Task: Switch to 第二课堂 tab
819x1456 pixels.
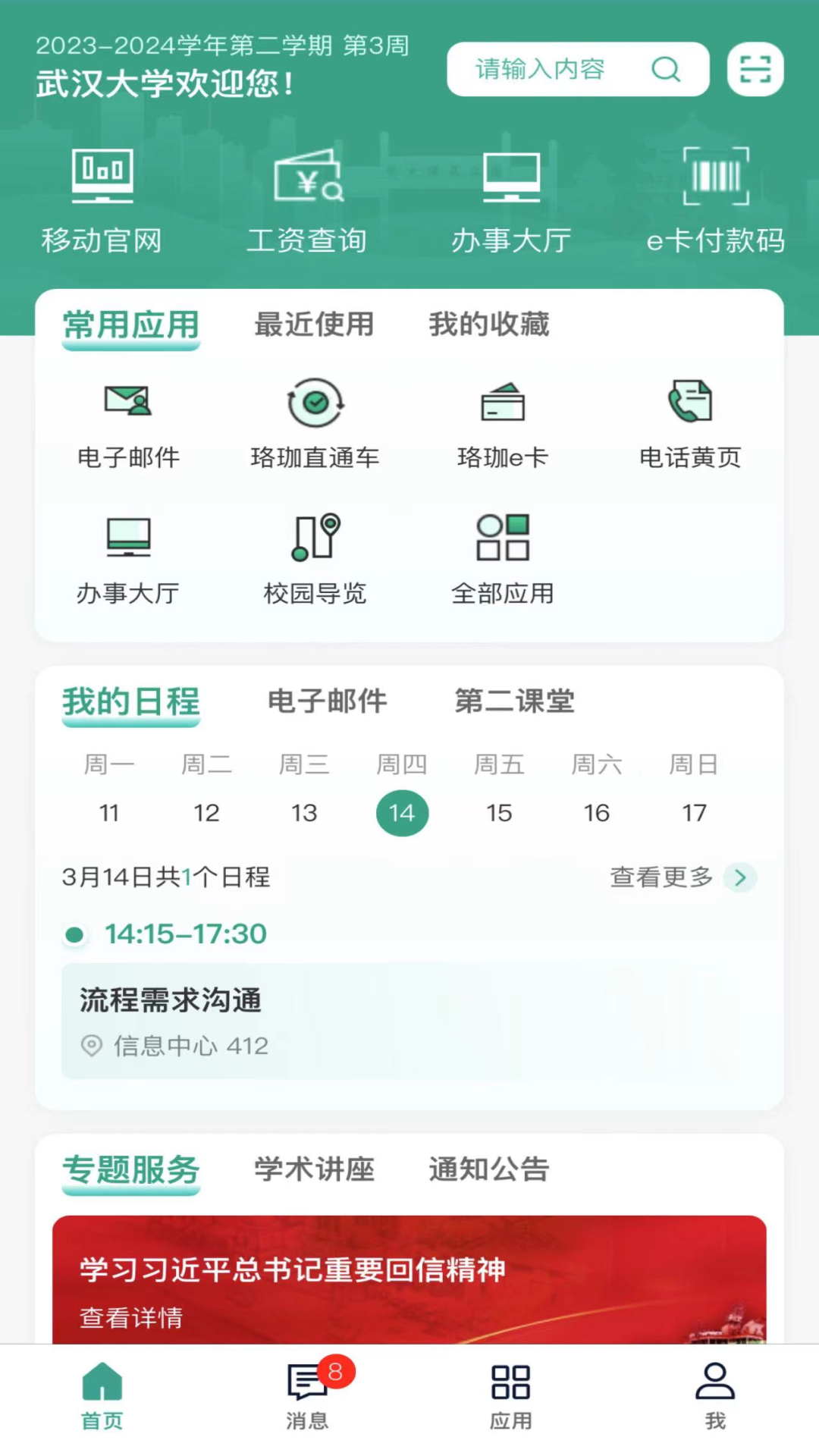Action: point(514,701)
